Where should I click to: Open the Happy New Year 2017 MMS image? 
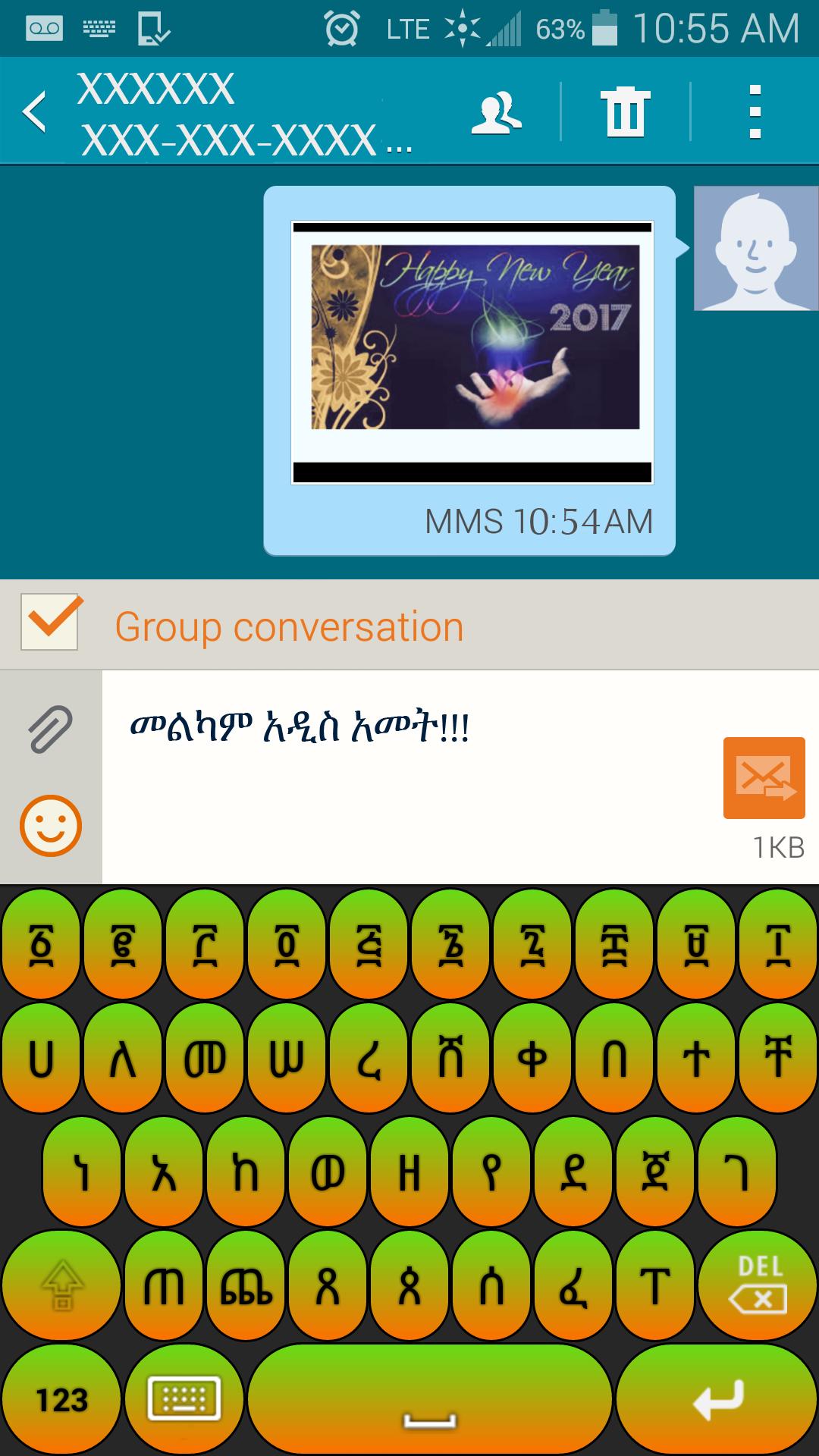[x=471, y=352]
